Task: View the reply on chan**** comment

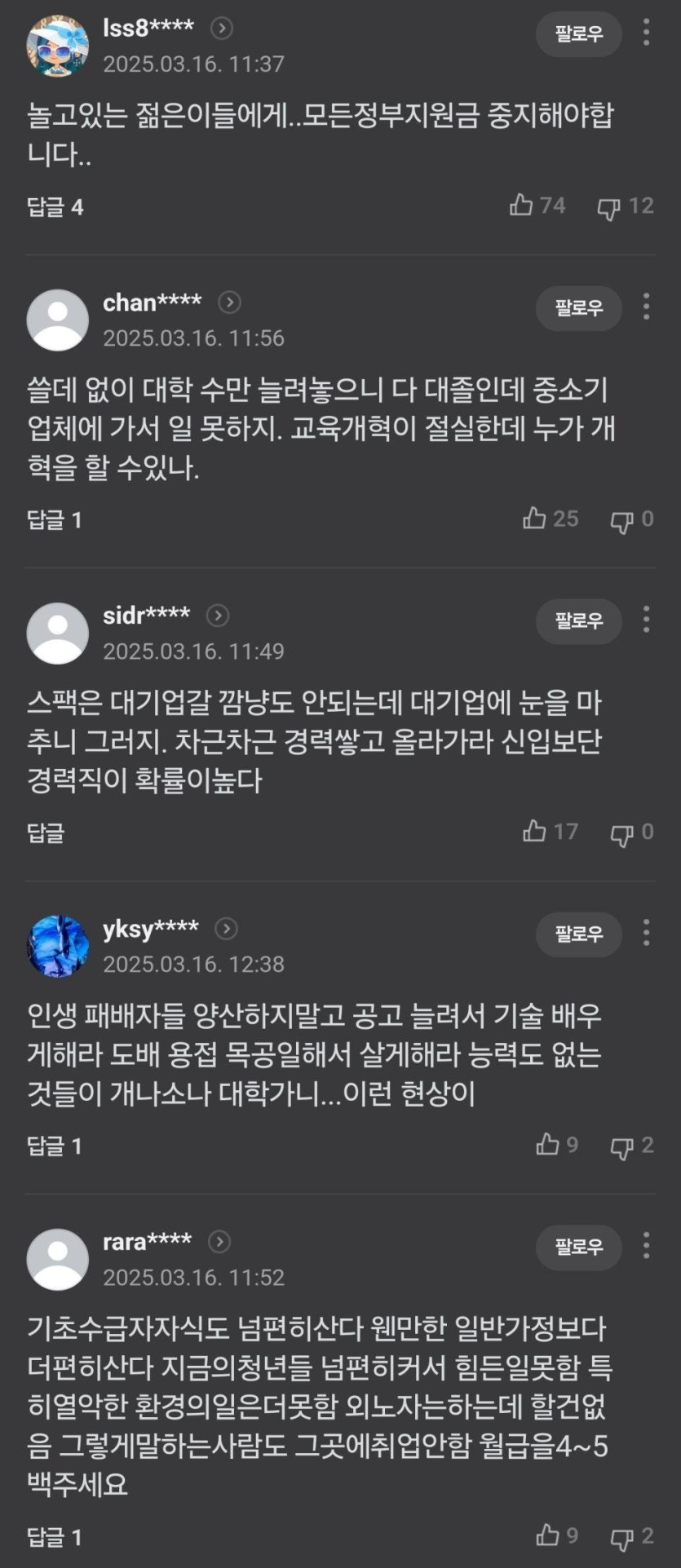Action: [55, 520]
